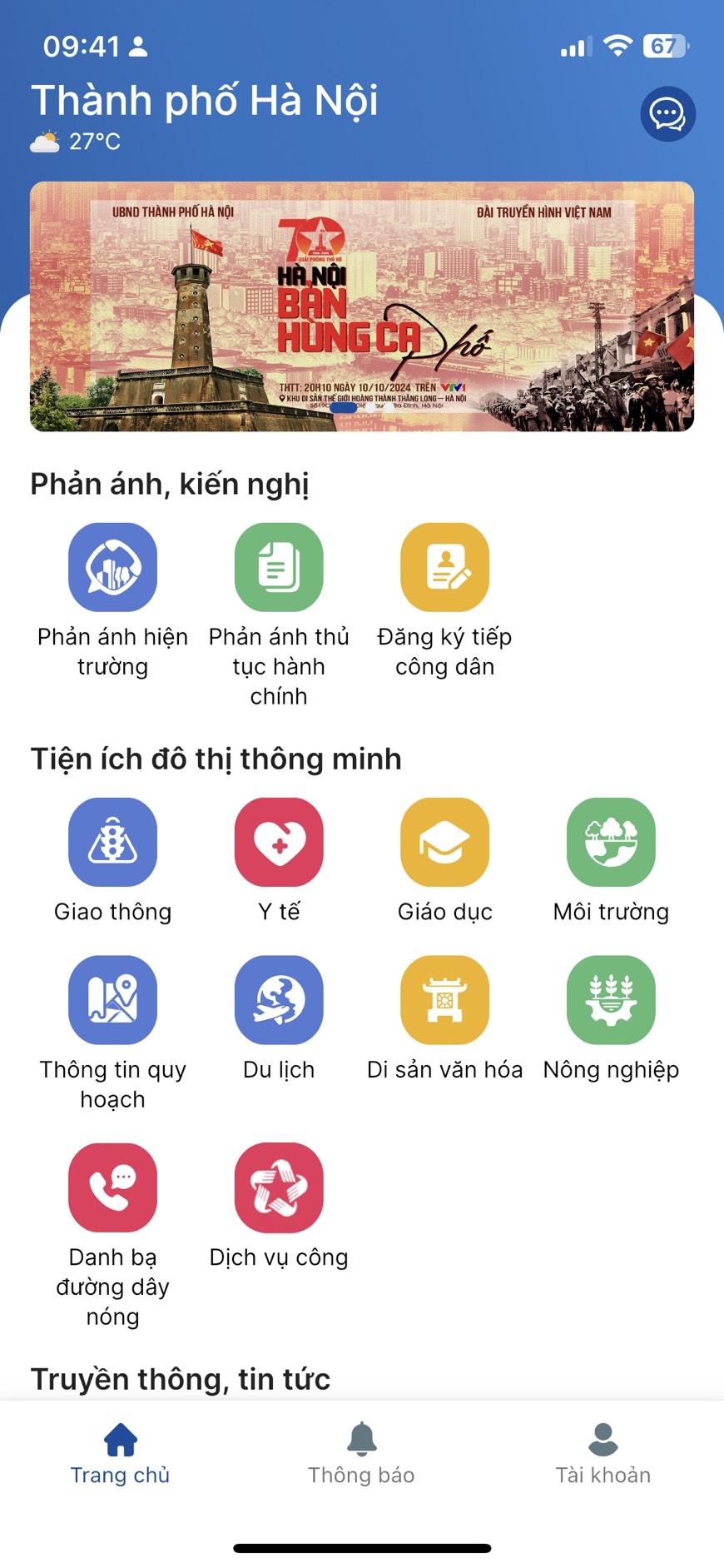Open Di sản văn hóa

click(x=444, y=999)
